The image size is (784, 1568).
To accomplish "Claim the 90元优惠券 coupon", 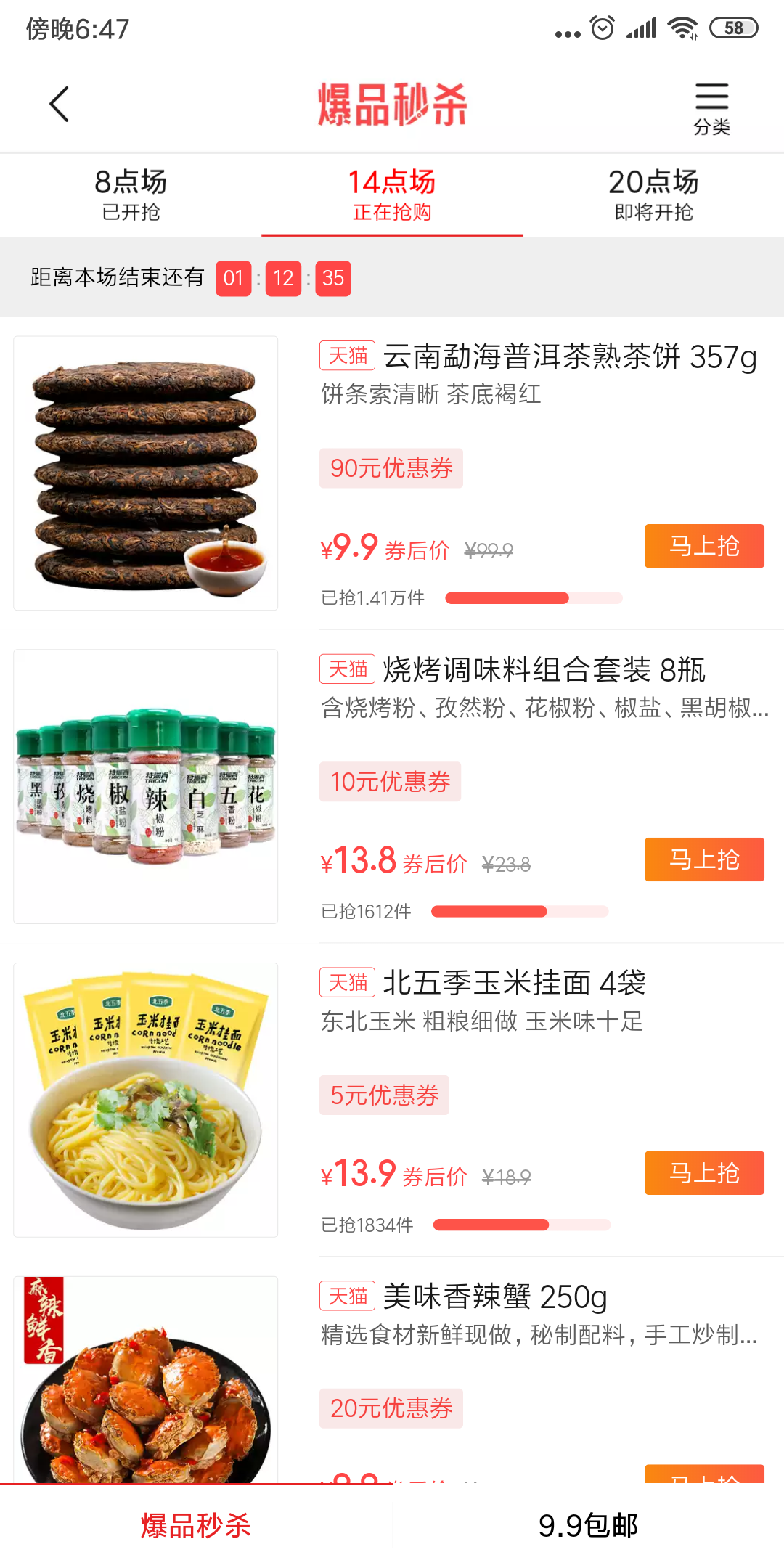I will (x=391, y=468).
